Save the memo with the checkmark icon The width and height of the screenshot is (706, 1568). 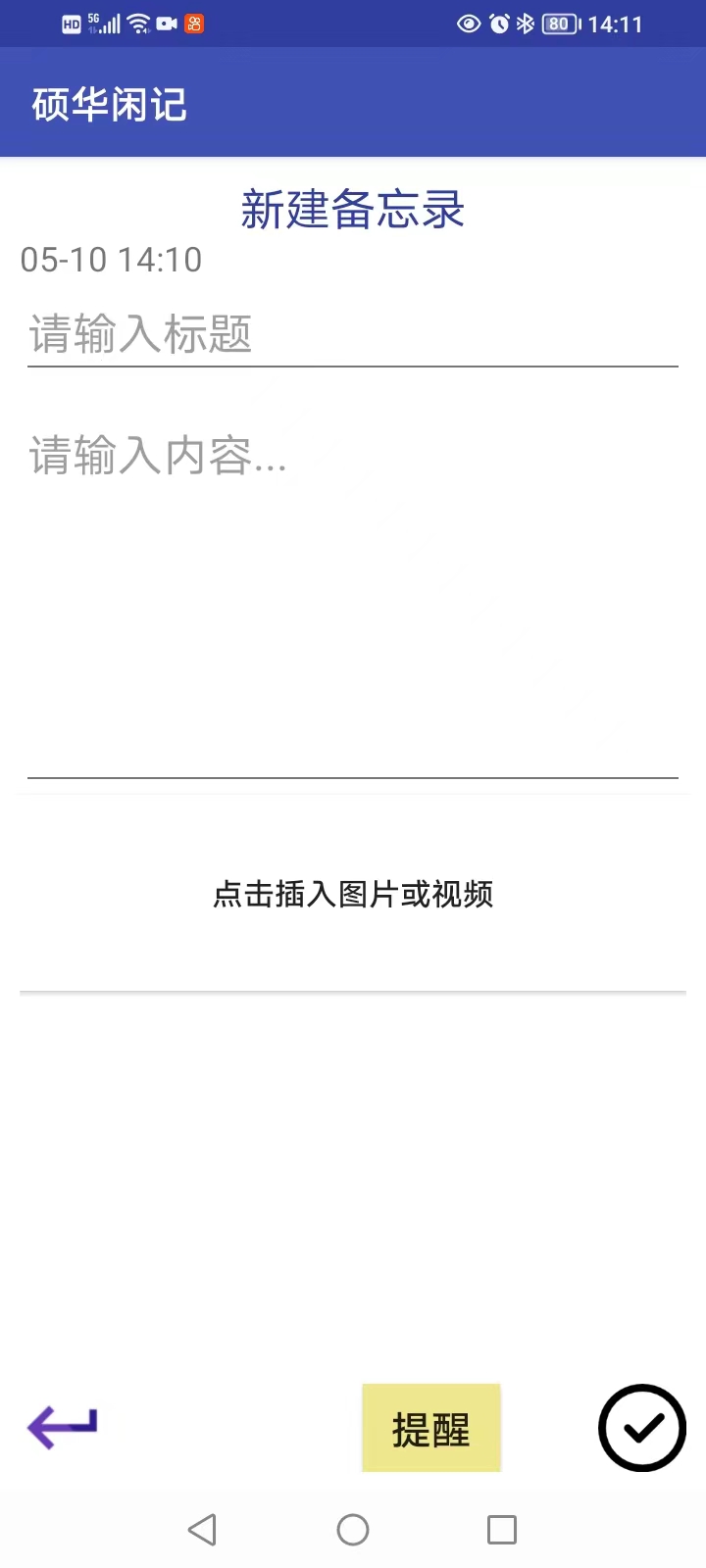click(x=642, y=1428)
